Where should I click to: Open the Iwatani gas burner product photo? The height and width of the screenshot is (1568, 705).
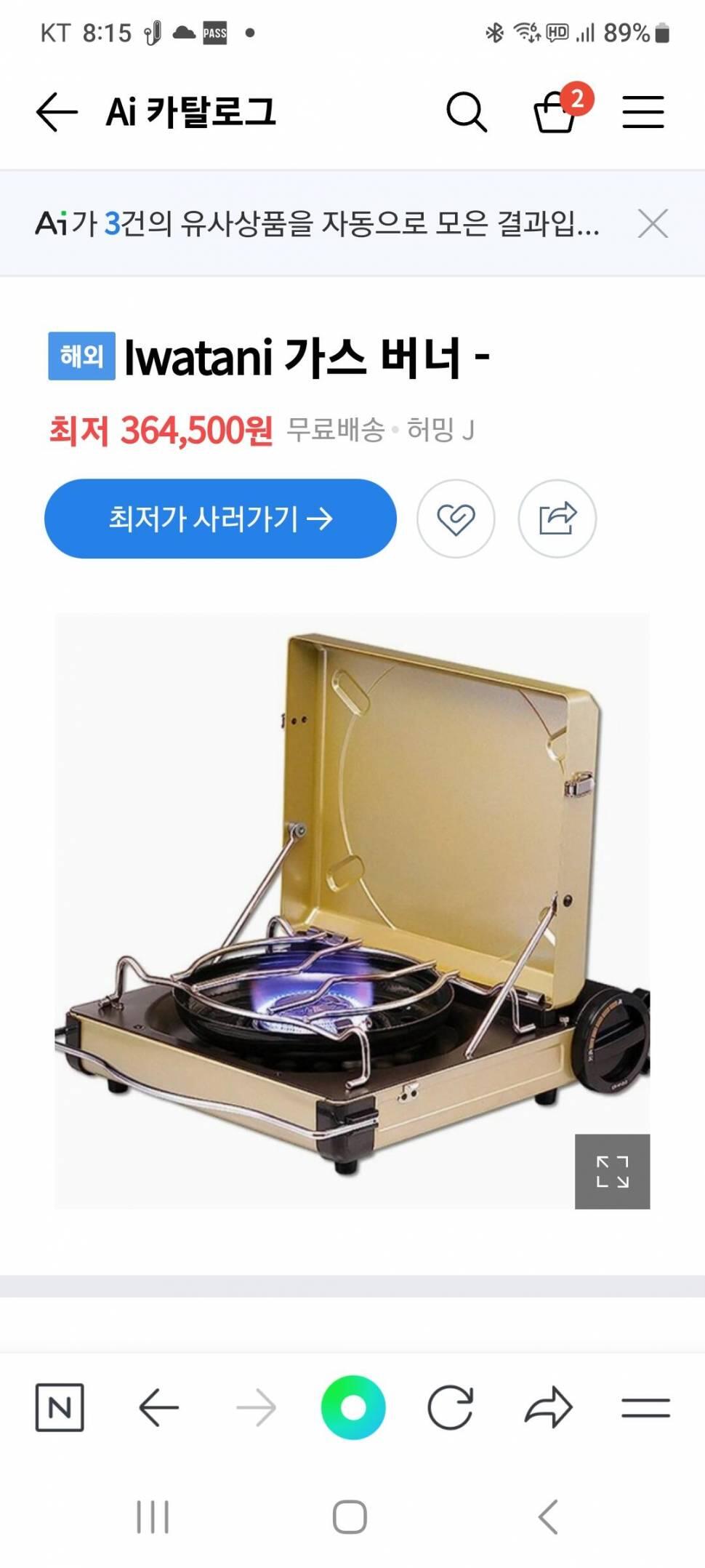pyautogui.click(x=352, y=911)
